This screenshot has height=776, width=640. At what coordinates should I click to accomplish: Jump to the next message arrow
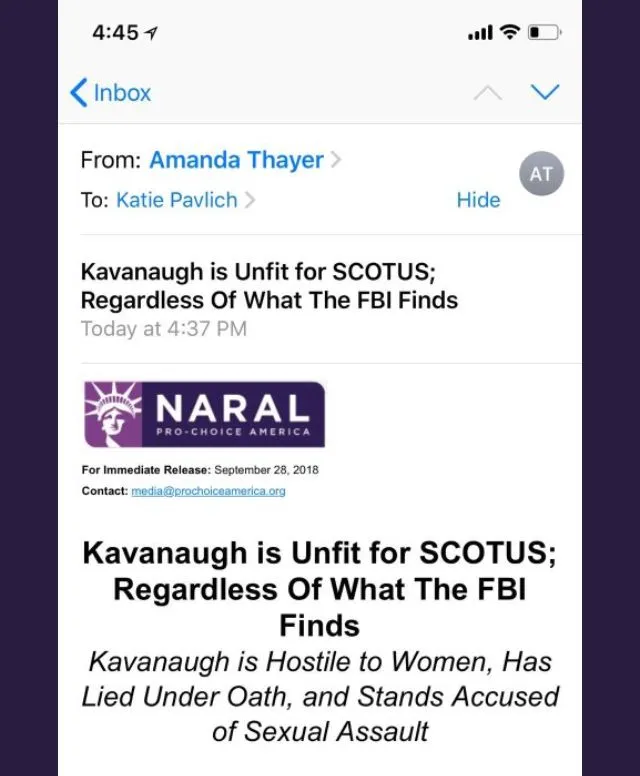[544, 93]
